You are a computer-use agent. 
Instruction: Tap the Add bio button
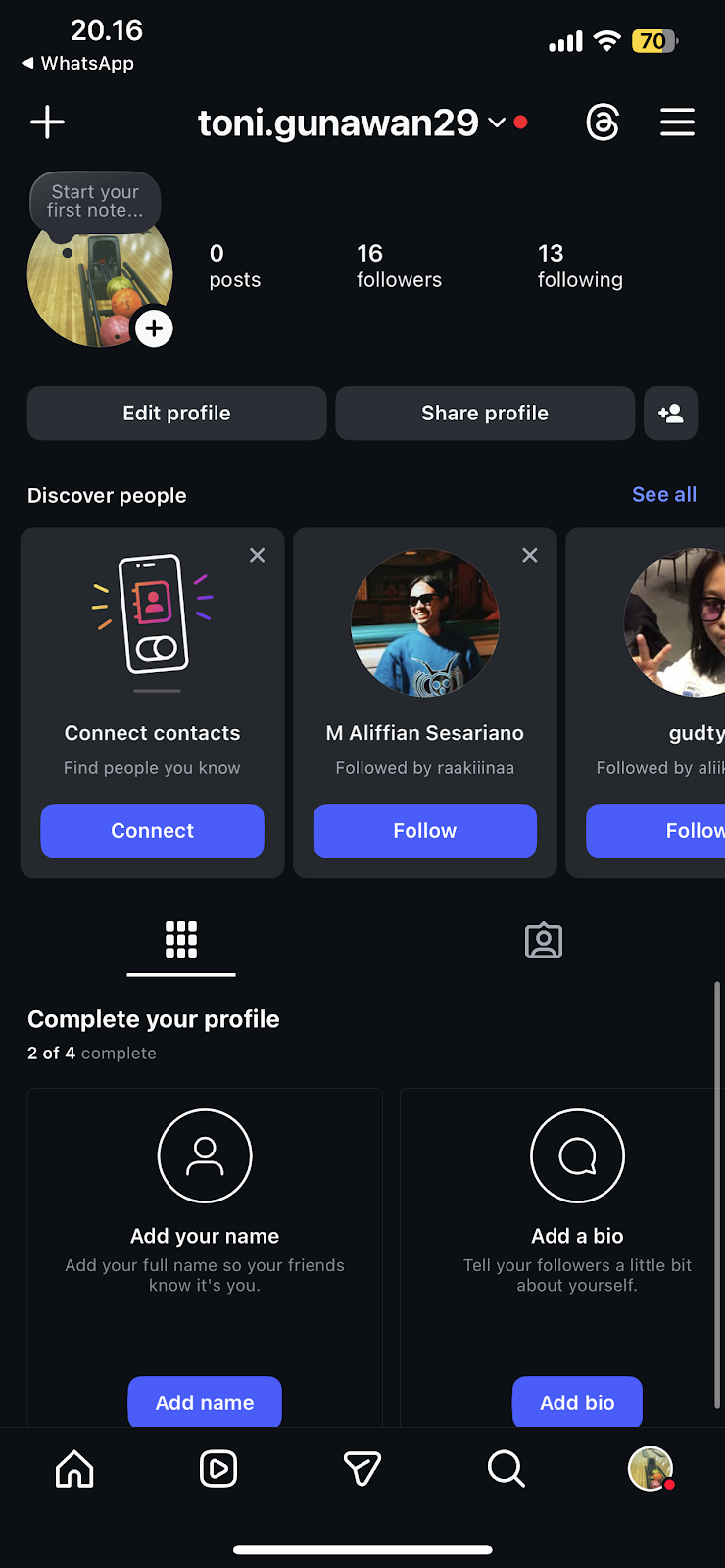(577, 1402)
